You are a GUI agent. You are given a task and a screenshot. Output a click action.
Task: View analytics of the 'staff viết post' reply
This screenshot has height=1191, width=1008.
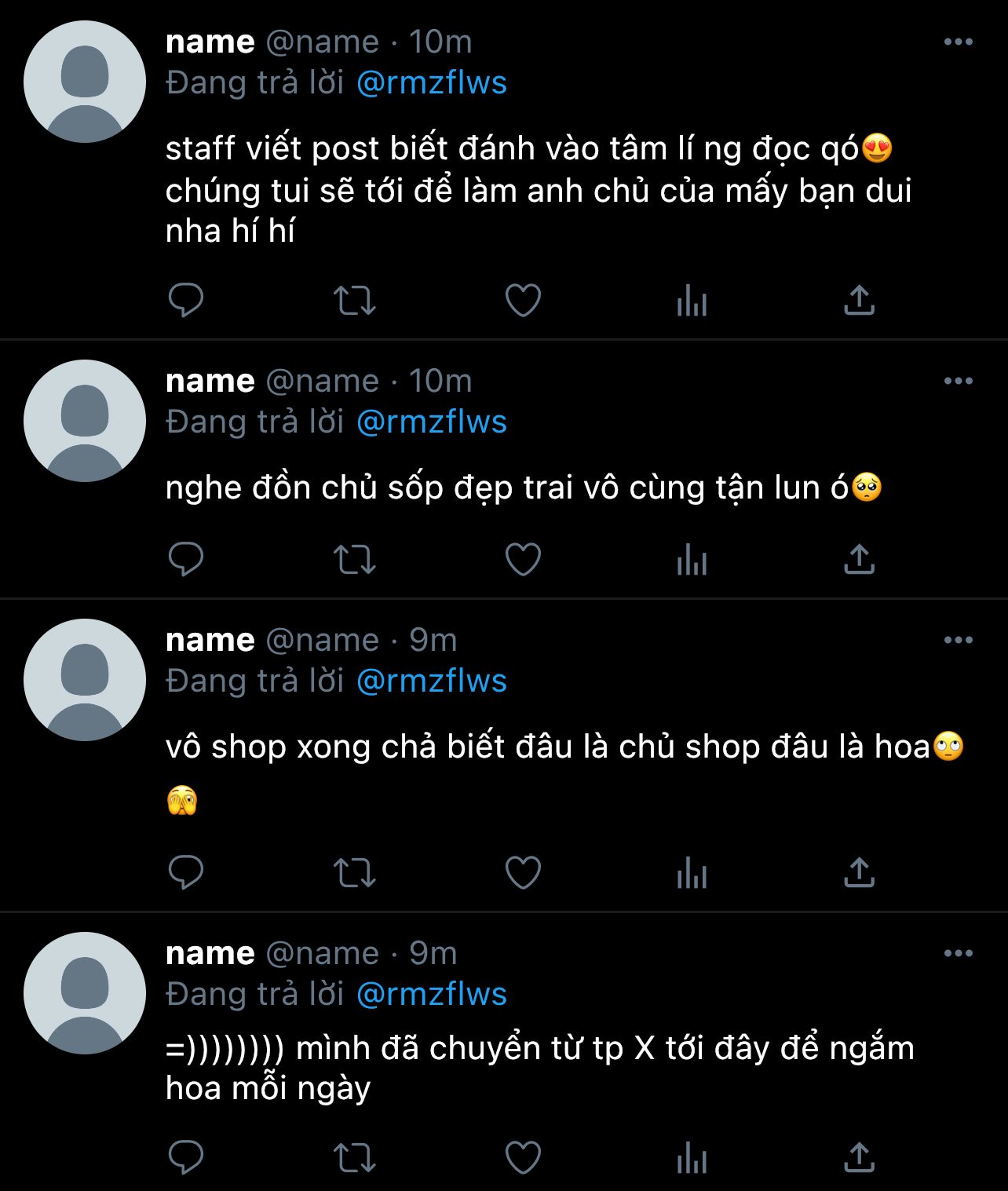[692, 300]
